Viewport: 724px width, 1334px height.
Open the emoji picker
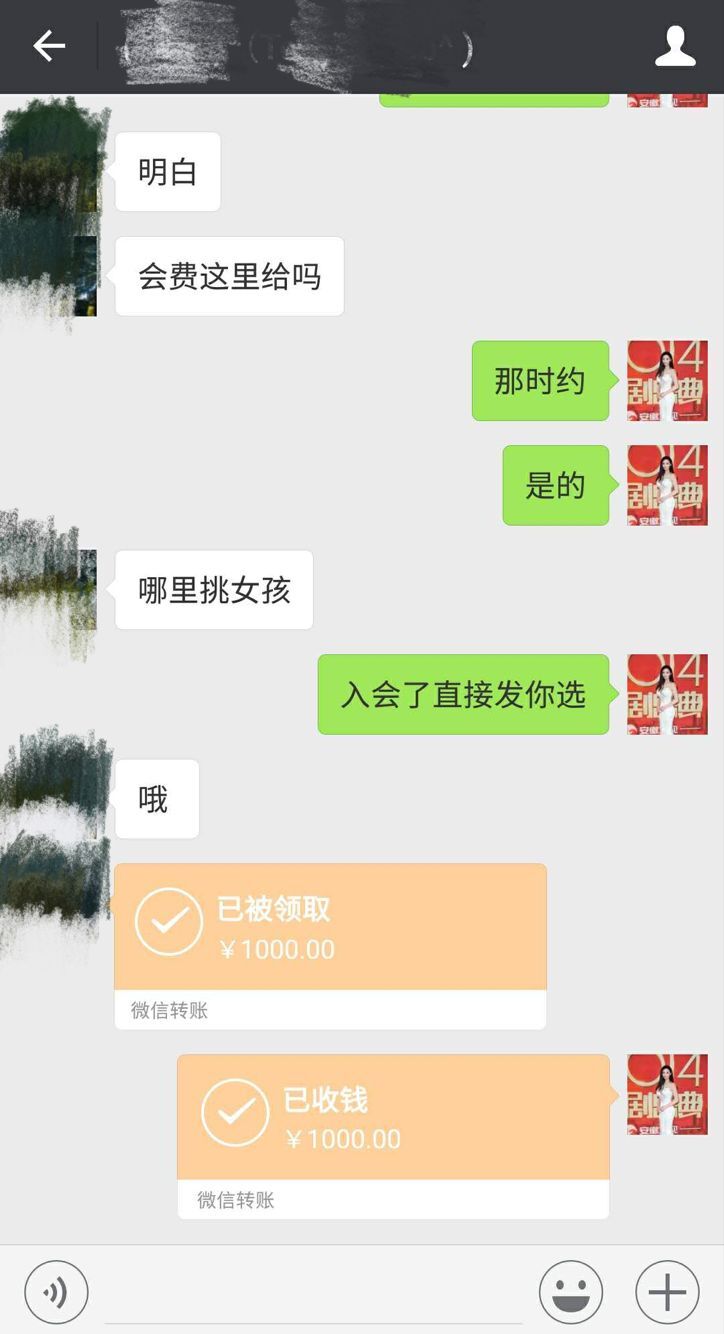point(570,1292)
